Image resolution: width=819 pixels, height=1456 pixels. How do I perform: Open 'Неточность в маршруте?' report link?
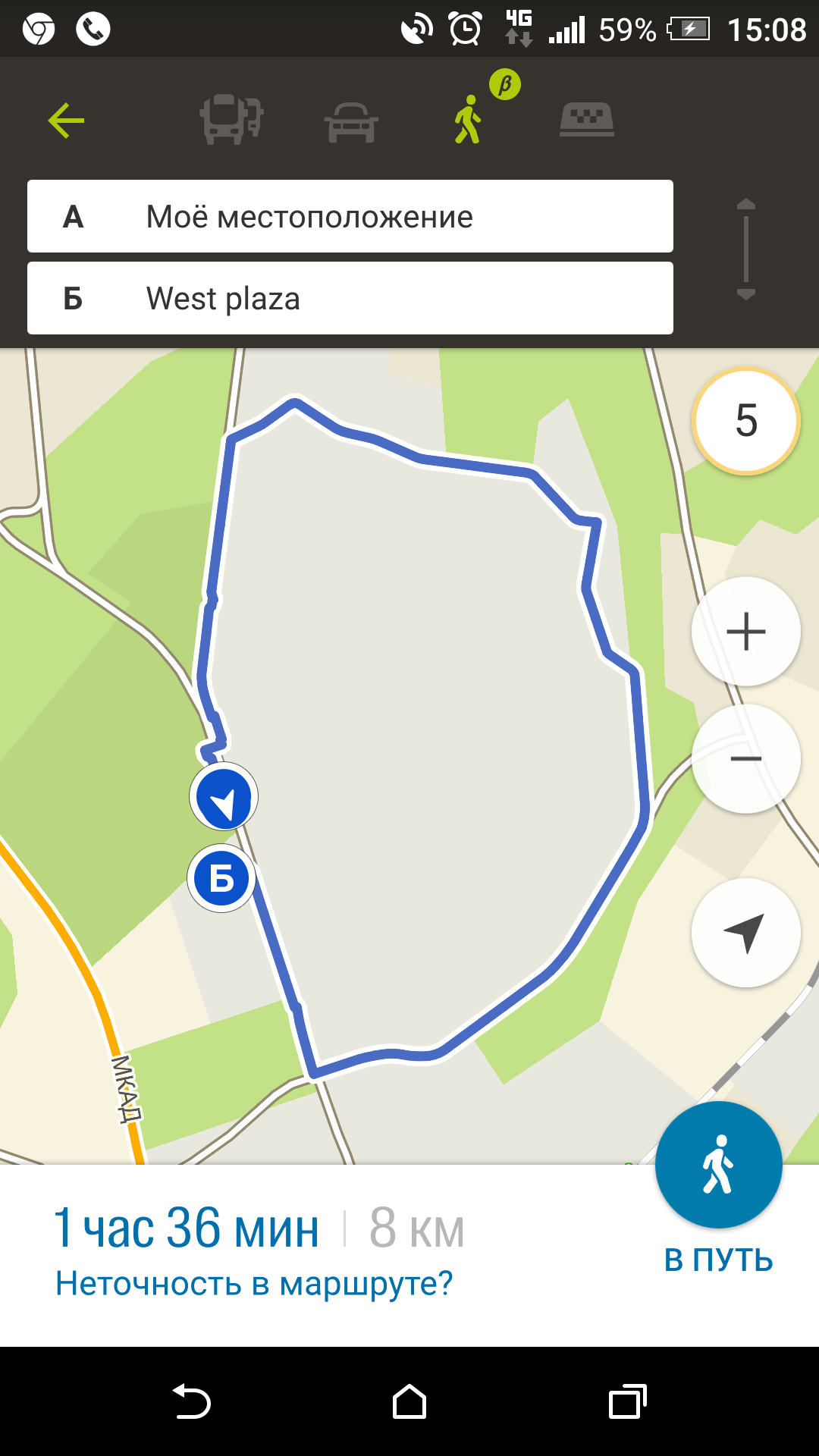coord(254,1284)
